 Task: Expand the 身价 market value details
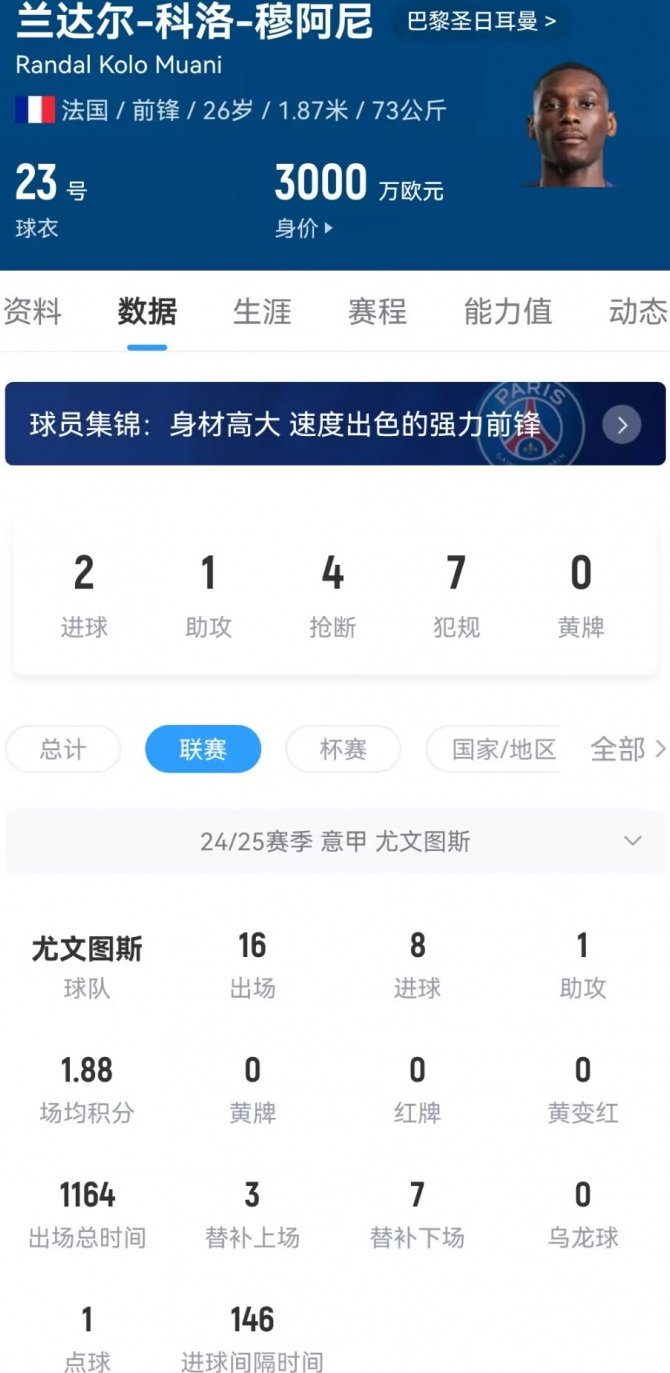pyautogui.click(x=304, y=228)
